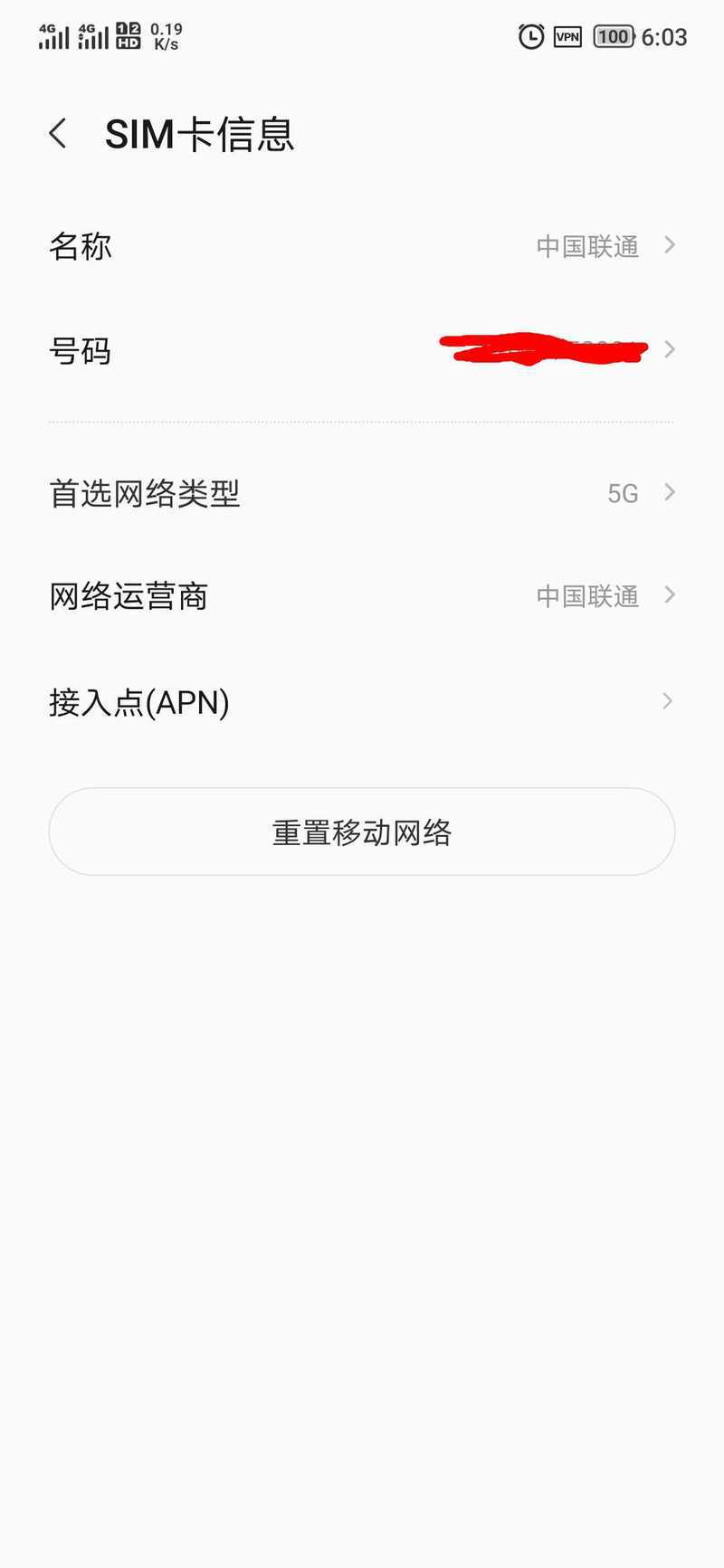Tap the 重置移动网络 button

point(362,832)
